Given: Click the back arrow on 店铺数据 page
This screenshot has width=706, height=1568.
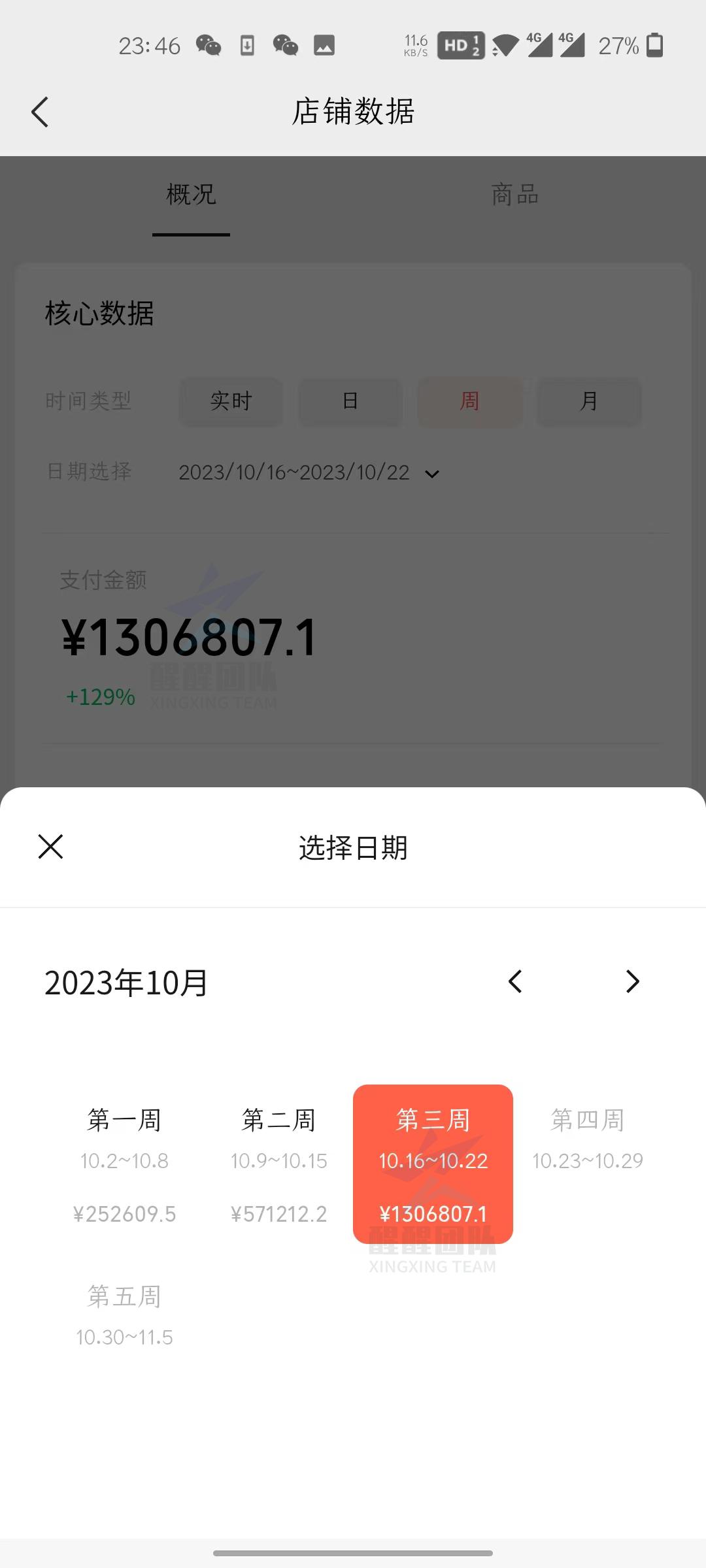Looking at the screenshot, I should tap(41, 112).
